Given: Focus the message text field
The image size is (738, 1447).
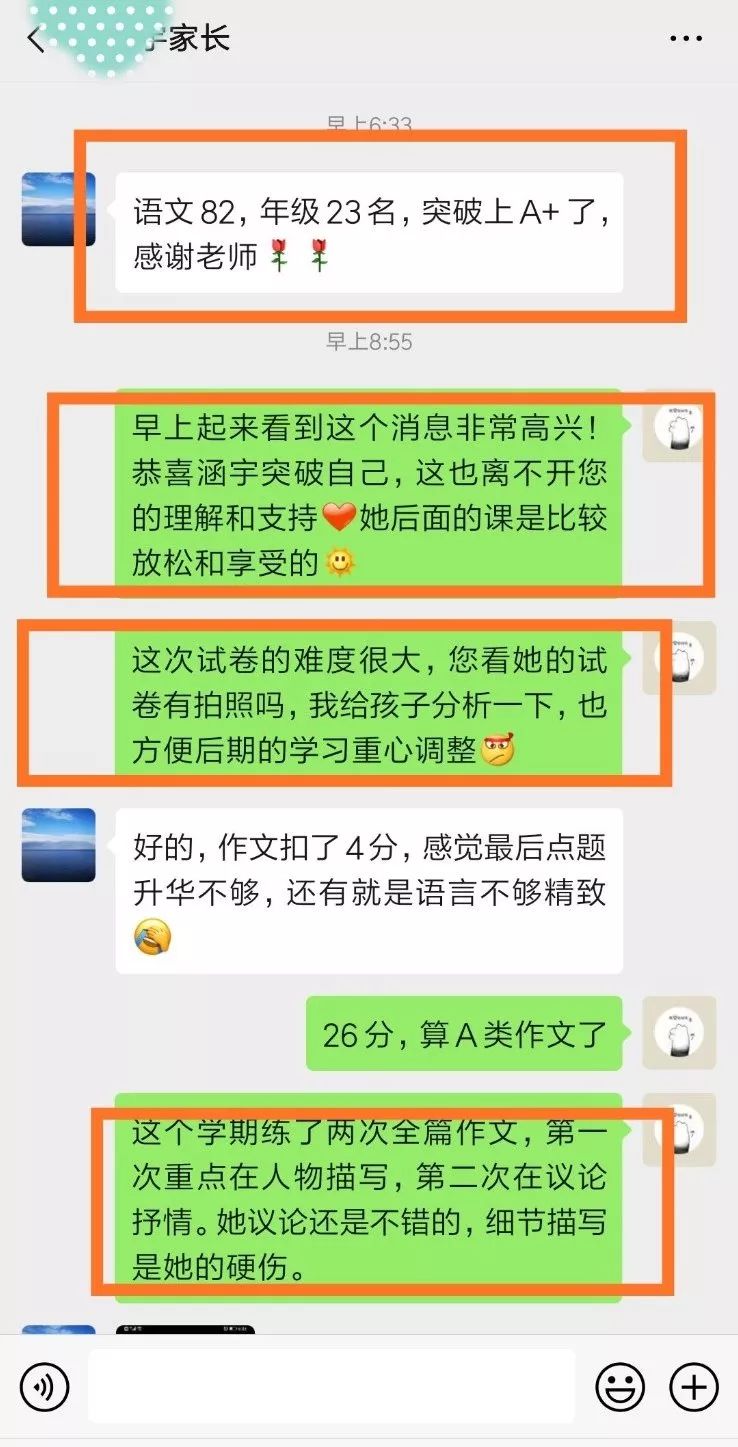Looking at the screenshot, I should point(331,1387).
